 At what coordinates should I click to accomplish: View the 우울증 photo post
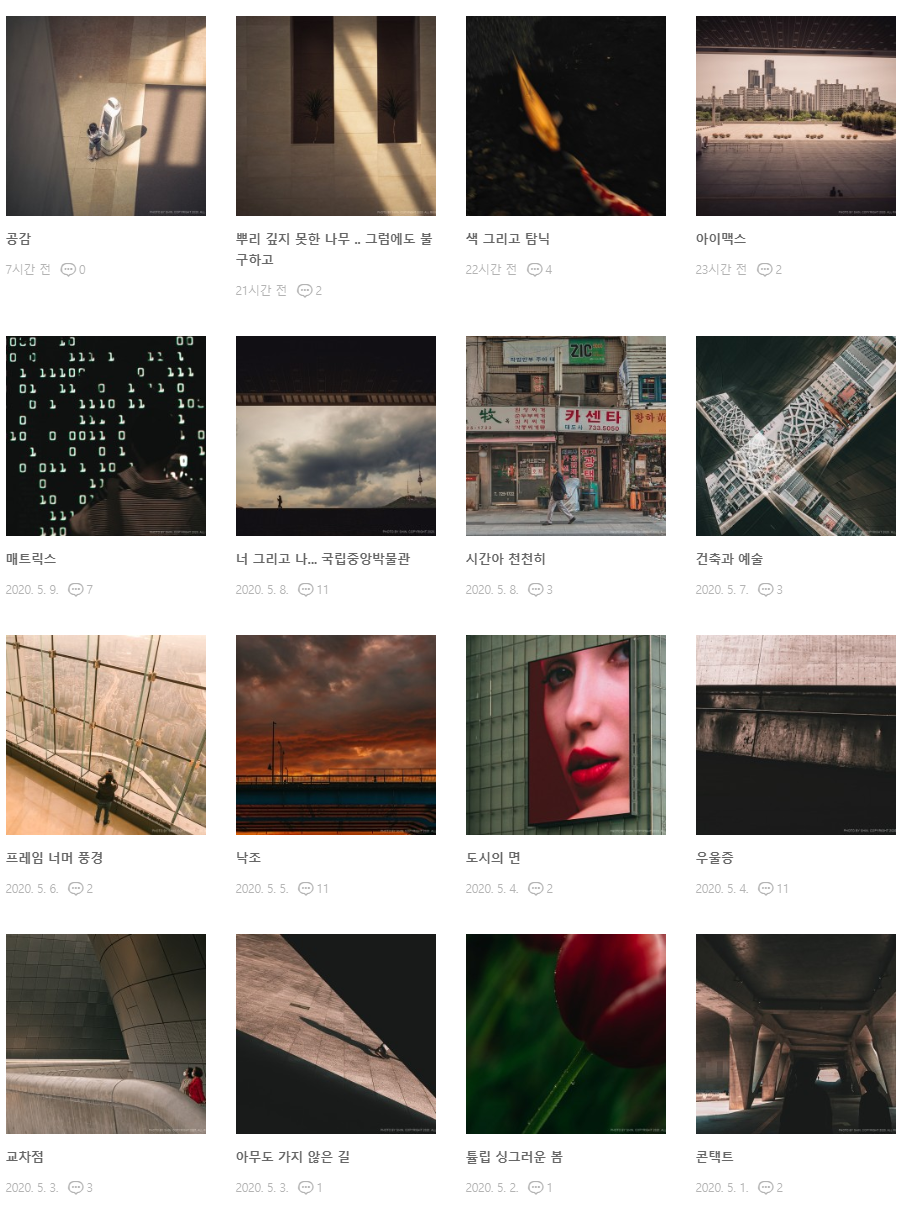pos(795,734)
